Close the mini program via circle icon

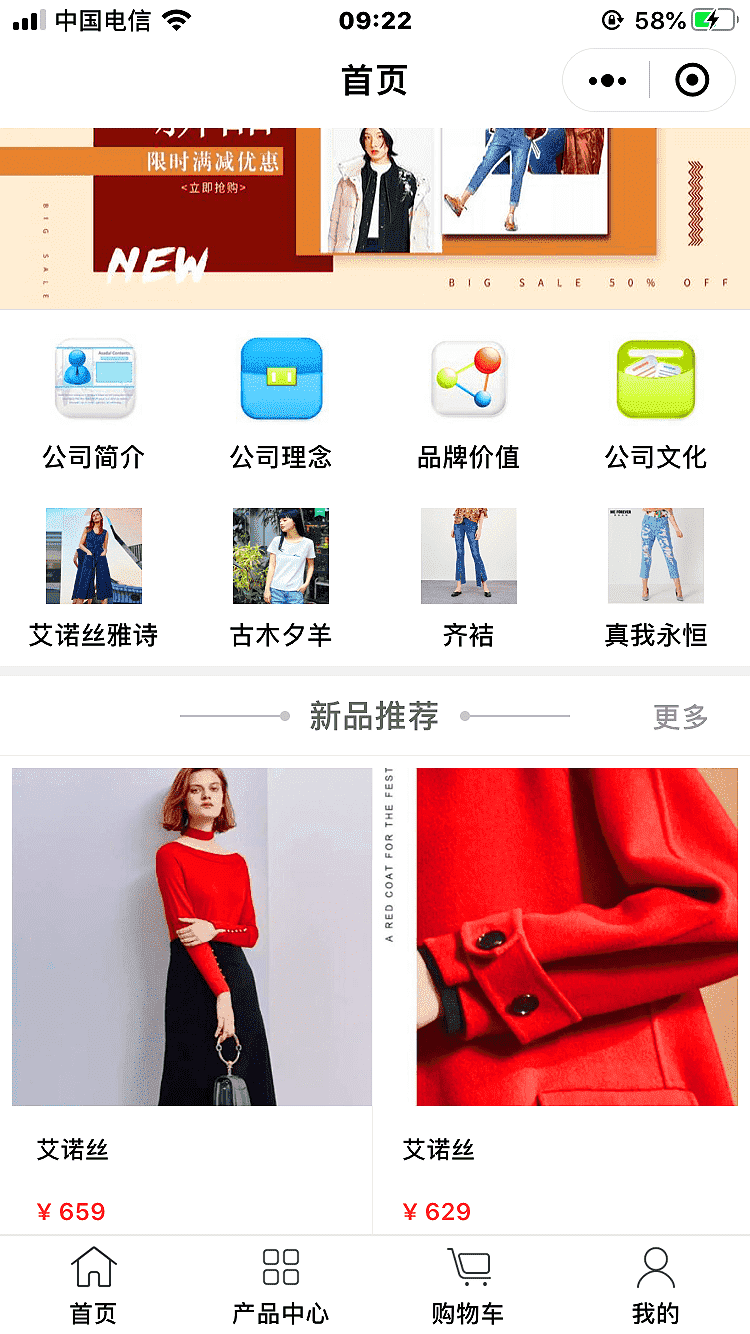692,81
